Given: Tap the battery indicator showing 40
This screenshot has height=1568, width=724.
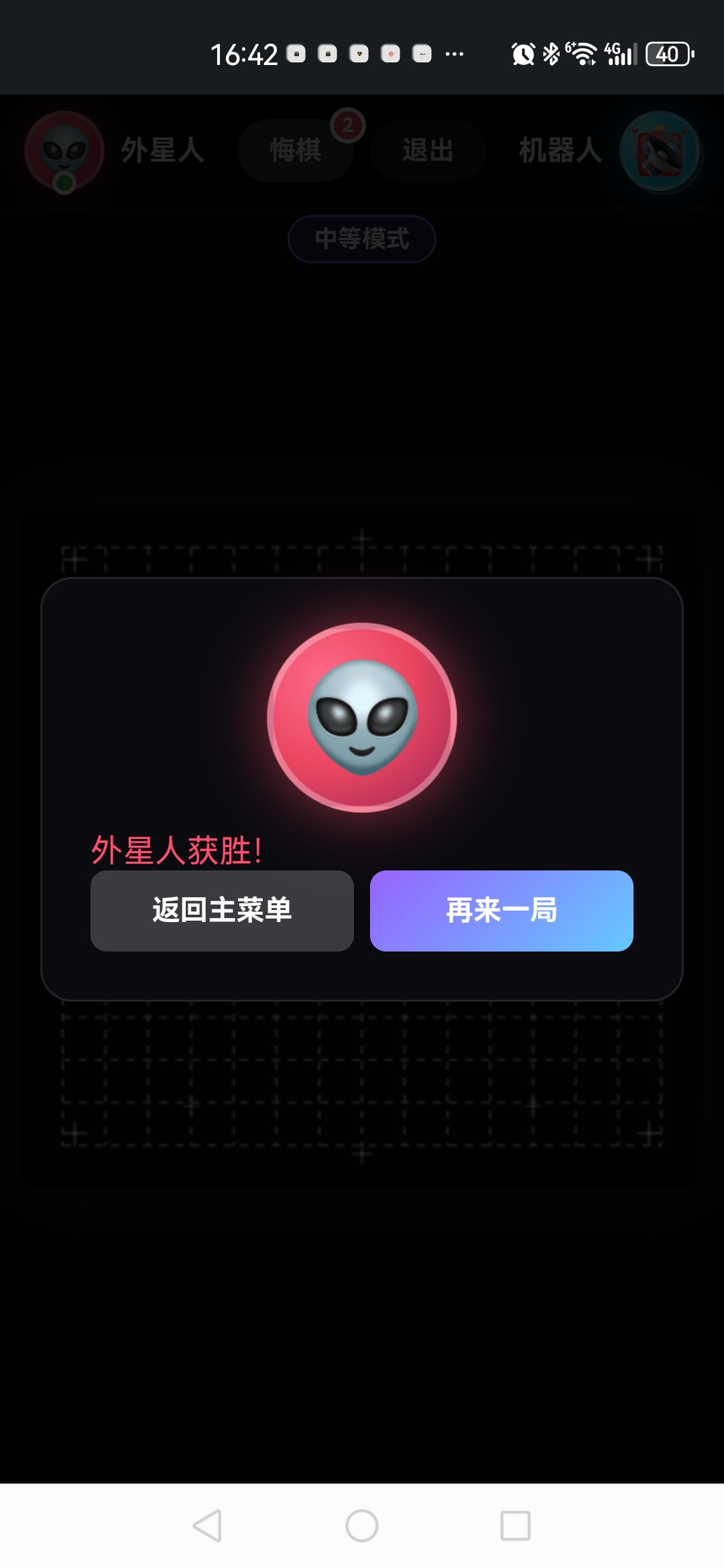Looking at the screenshot, I should pyautogui.click(x=667, y=55).
